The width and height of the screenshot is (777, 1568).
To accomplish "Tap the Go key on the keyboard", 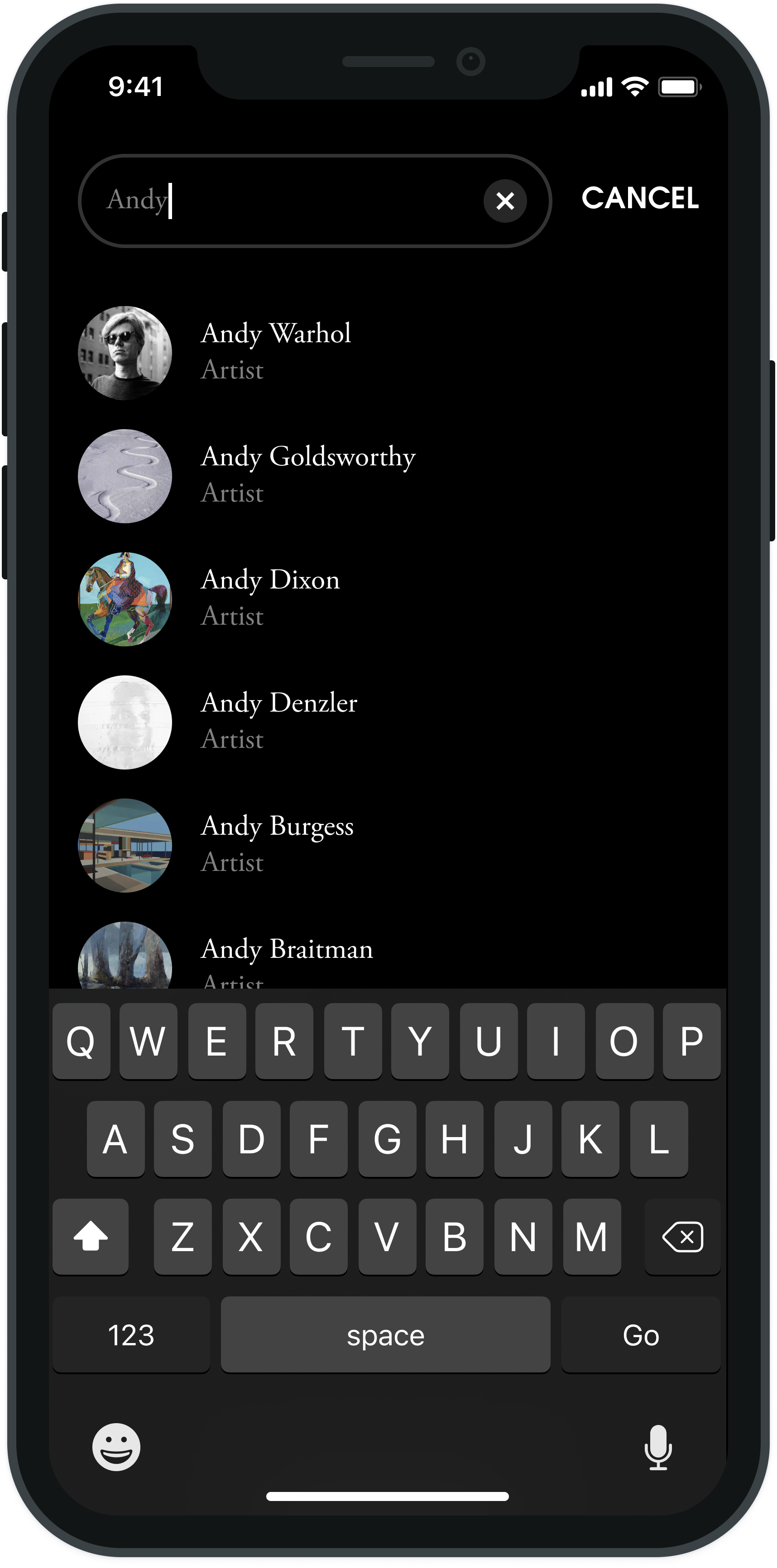I will pyautogui.click(x=641, y=1335).
